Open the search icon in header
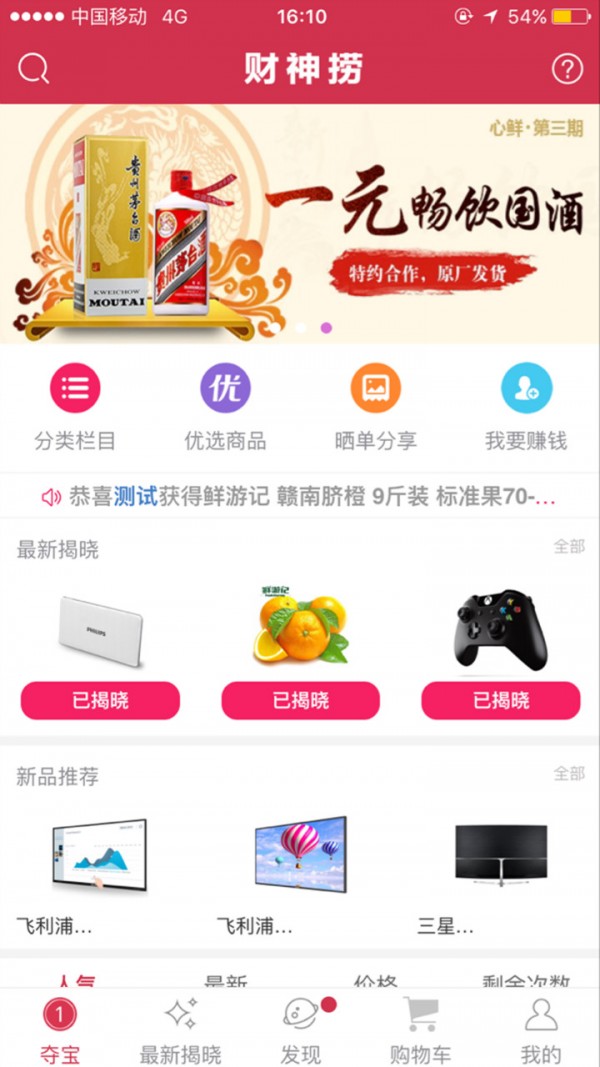 point(33,69)
